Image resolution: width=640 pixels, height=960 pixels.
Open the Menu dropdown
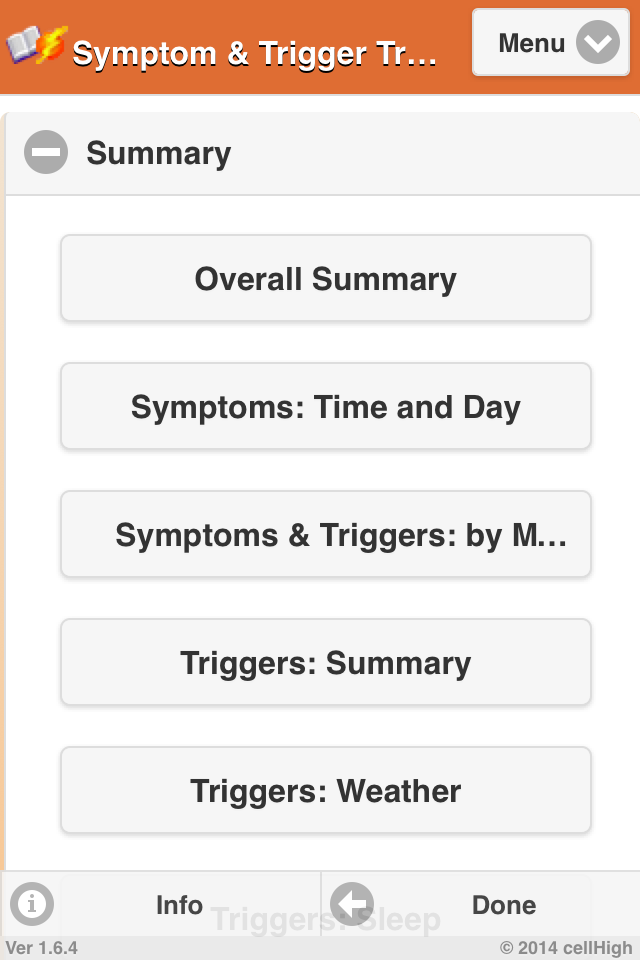click(551, 42)
